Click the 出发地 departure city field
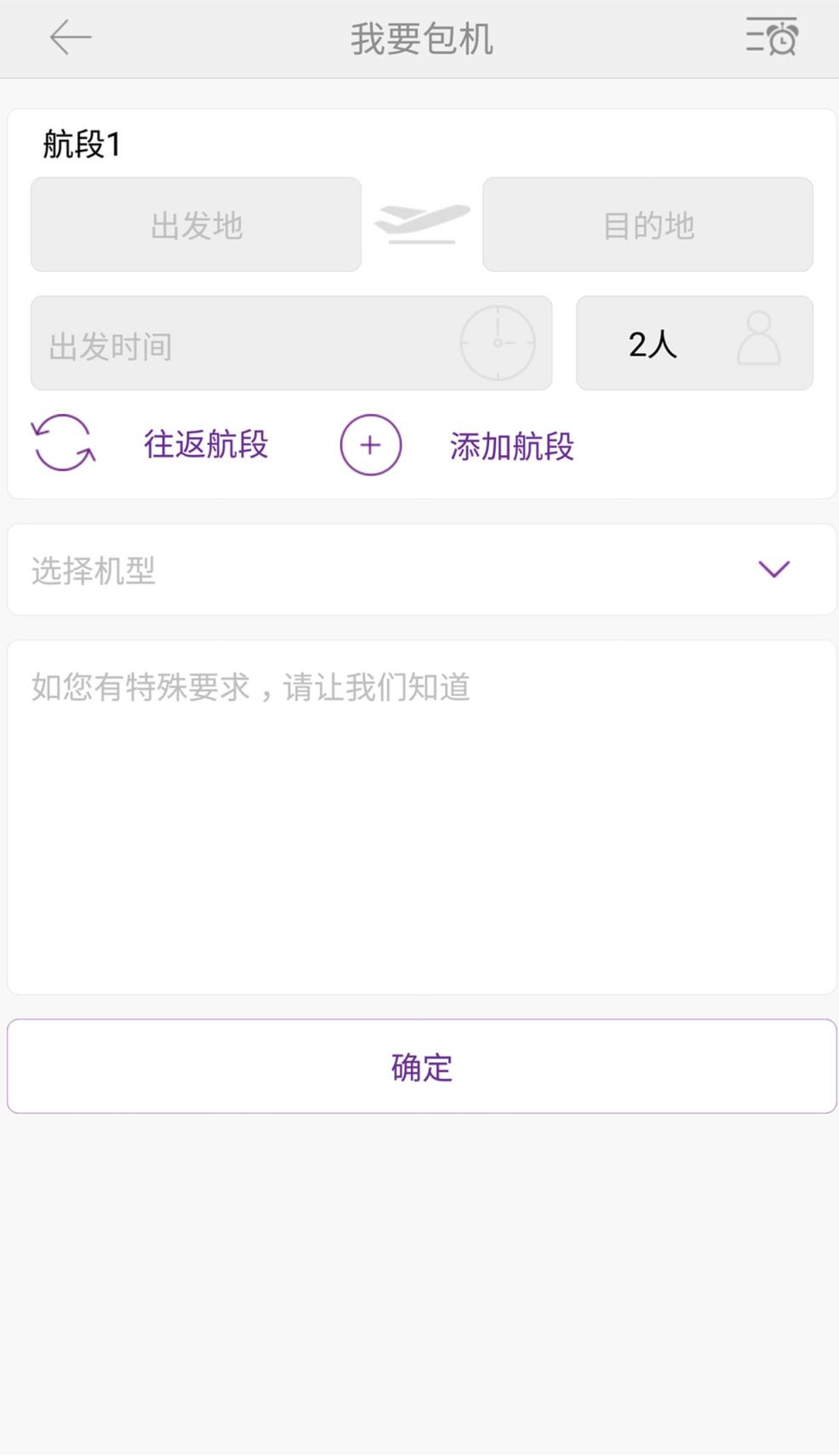839x1456 pixels. coord(195,224)
